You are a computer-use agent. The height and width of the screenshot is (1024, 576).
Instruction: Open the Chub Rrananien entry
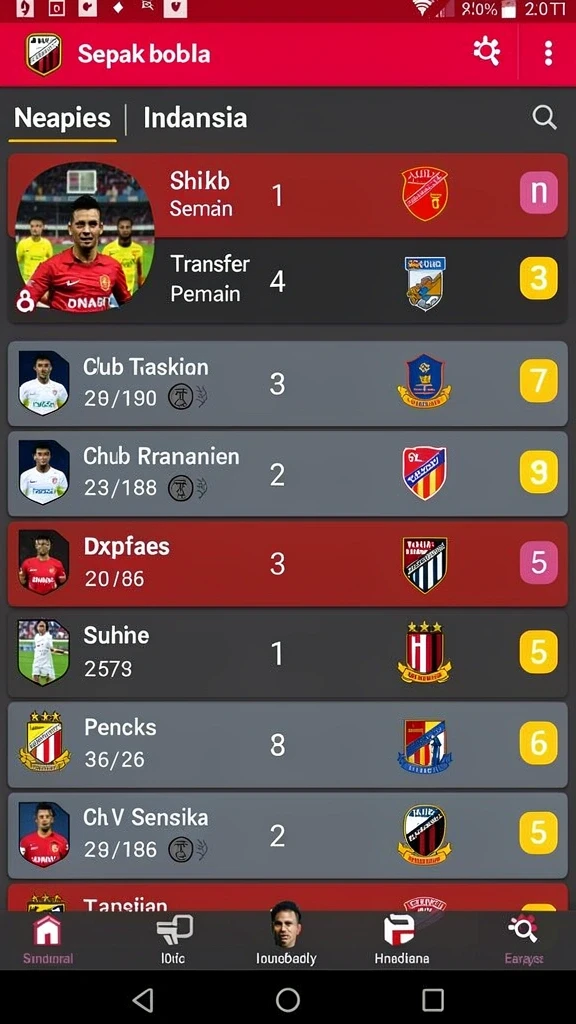pos(288,473)
